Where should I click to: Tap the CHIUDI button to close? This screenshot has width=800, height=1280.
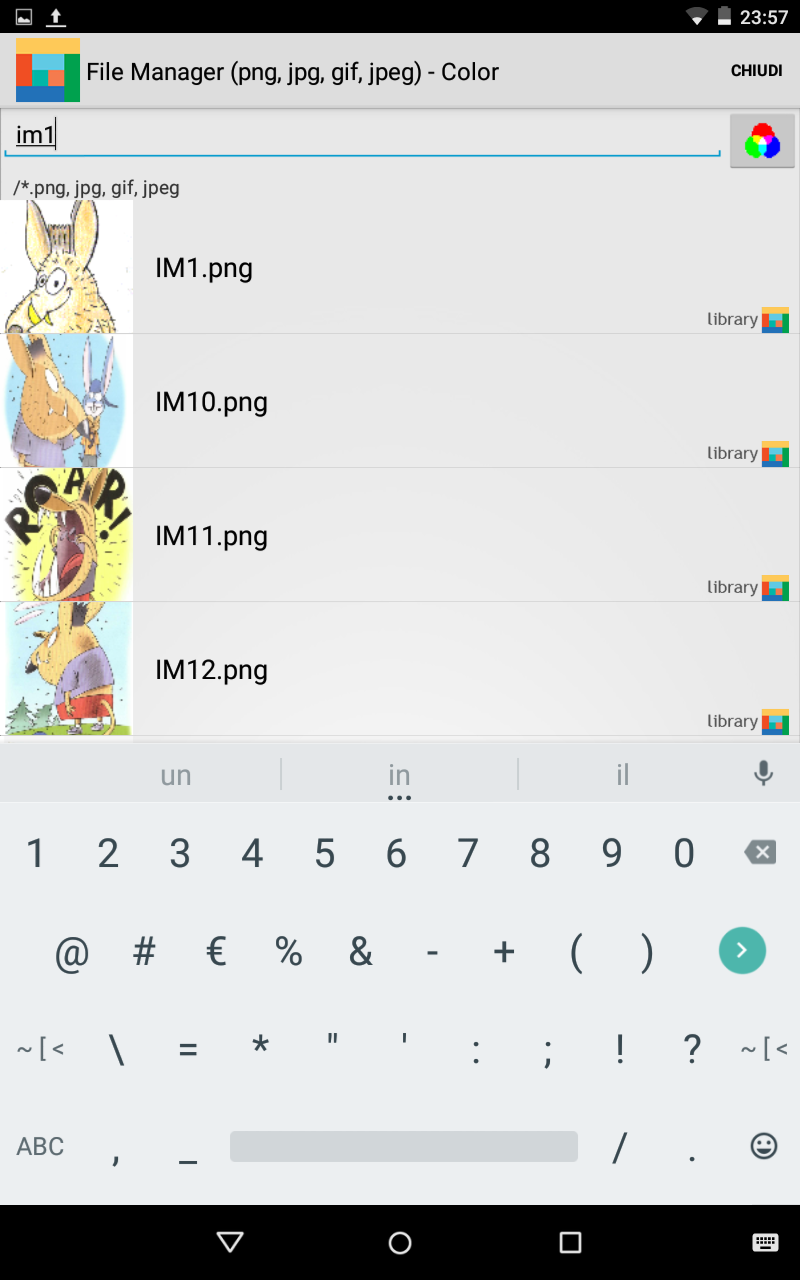coord(756,71)
